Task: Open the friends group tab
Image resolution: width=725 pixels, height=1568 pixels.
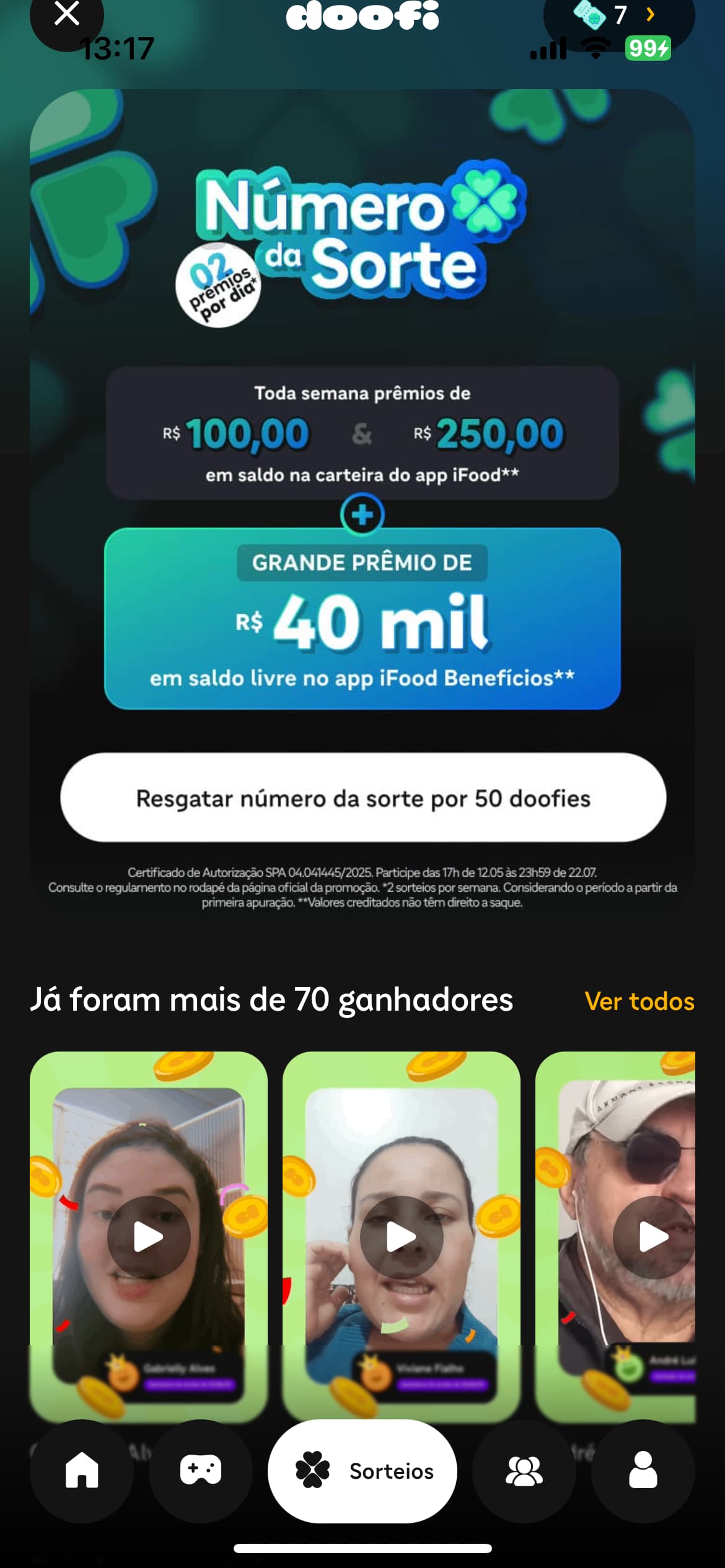Action: click(x=524, y=1471)
